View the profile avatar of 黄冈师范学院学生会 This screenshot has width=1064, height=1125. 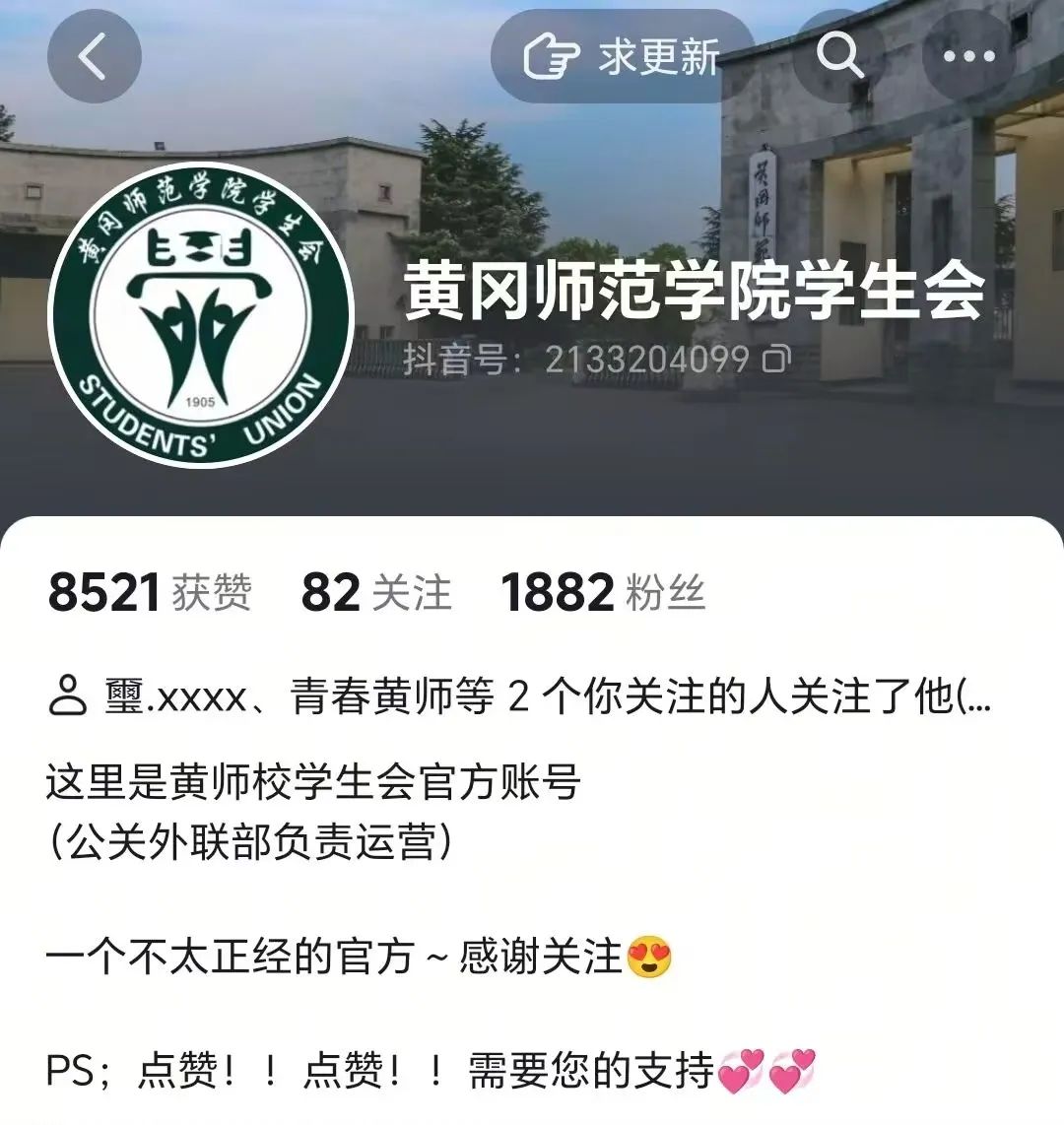tap(201, 314)
